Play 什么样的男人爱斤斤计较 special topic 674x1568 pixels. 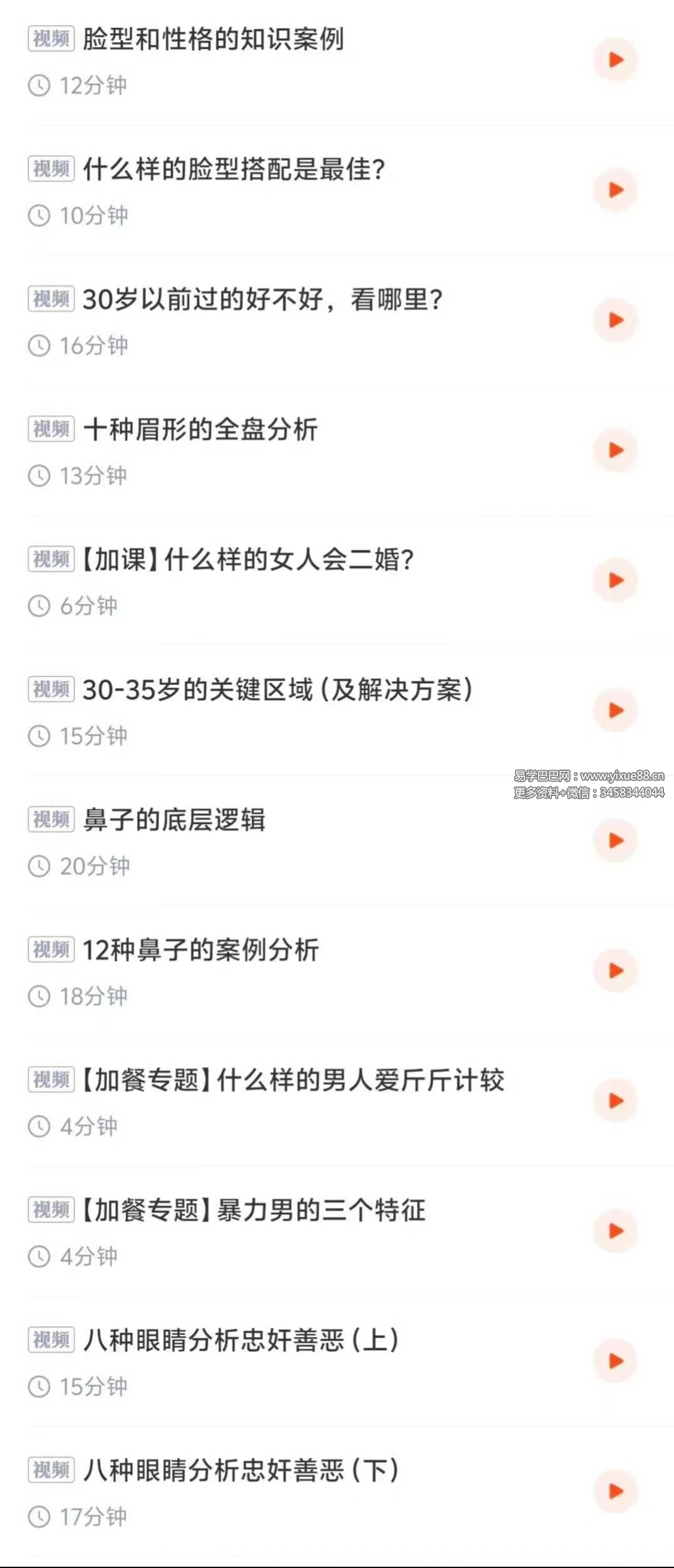tap(615, 1101)
